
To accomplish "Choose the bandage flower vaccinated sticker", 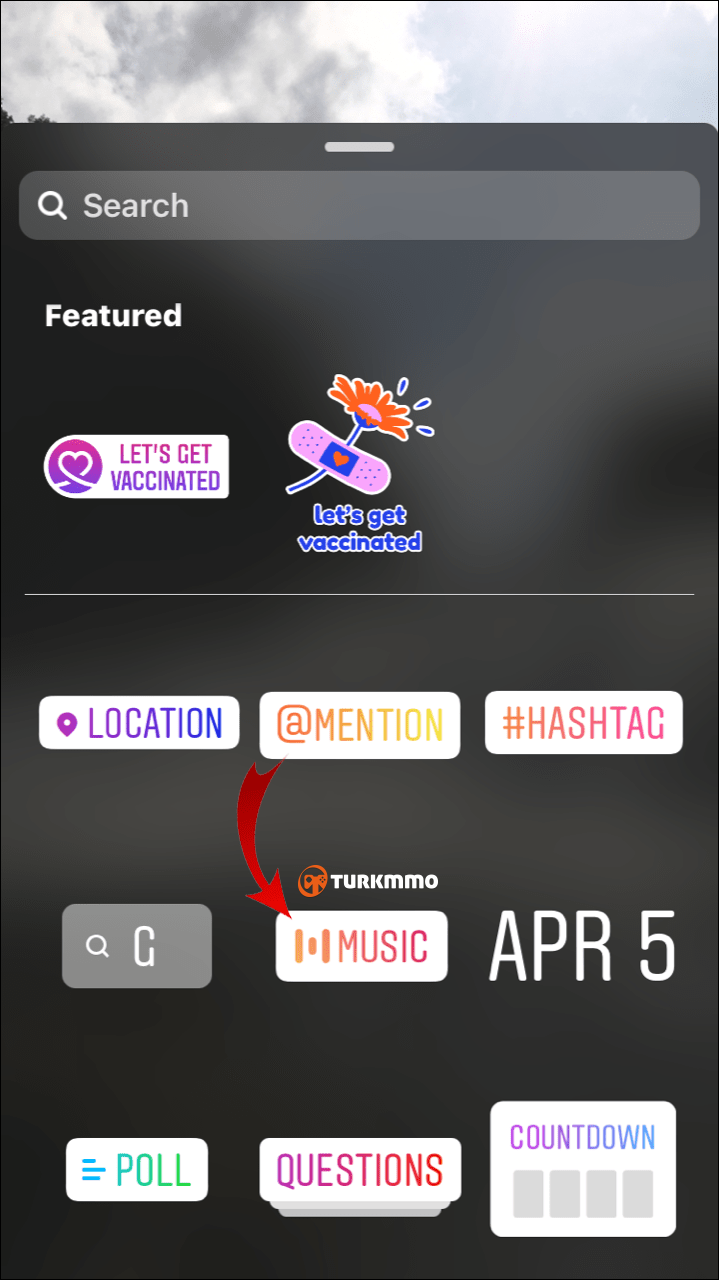I will (x=360, y=464).
